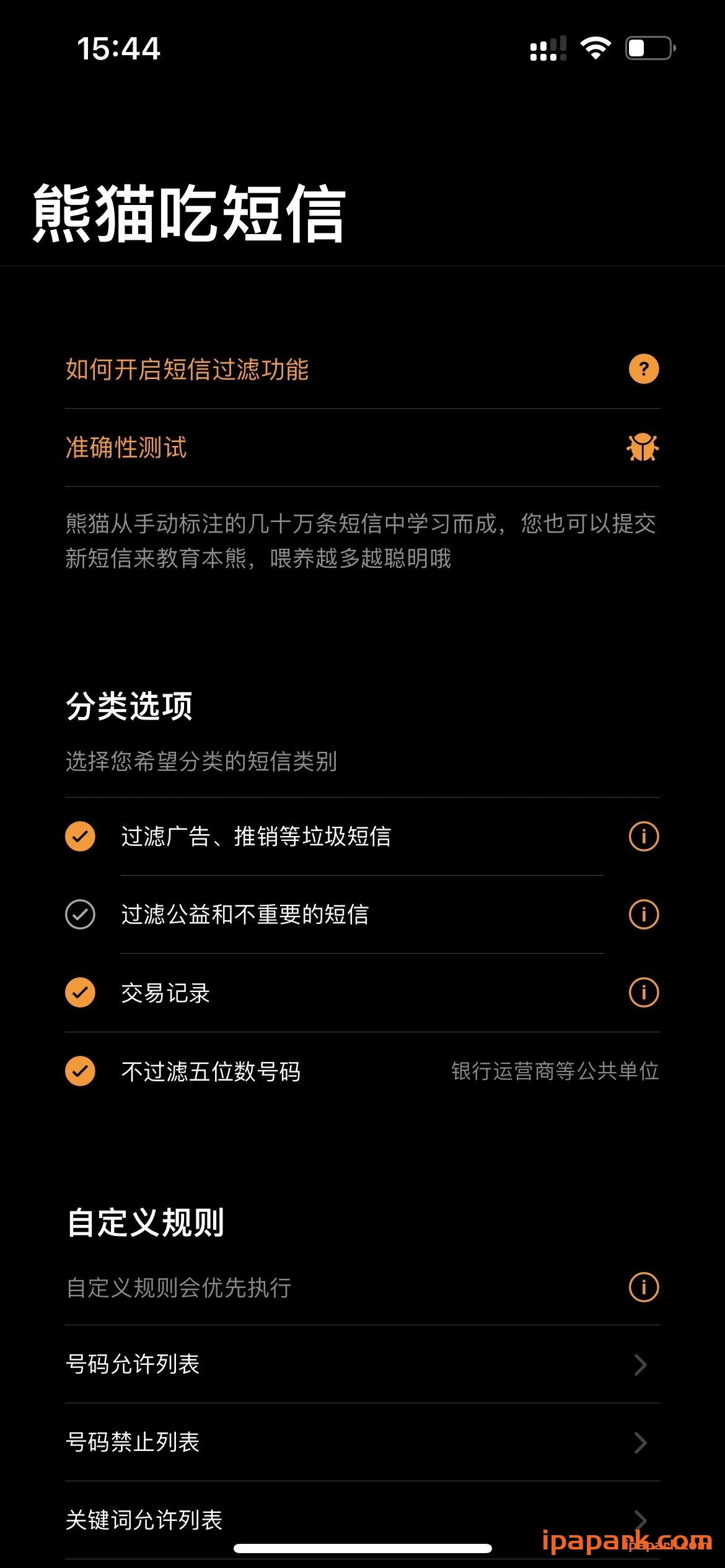Image resolution: width=725 pixels, height=1568 pixels.
Task: Open 如何开启短信过滤功能 link
Action: (x=189, y=368)
